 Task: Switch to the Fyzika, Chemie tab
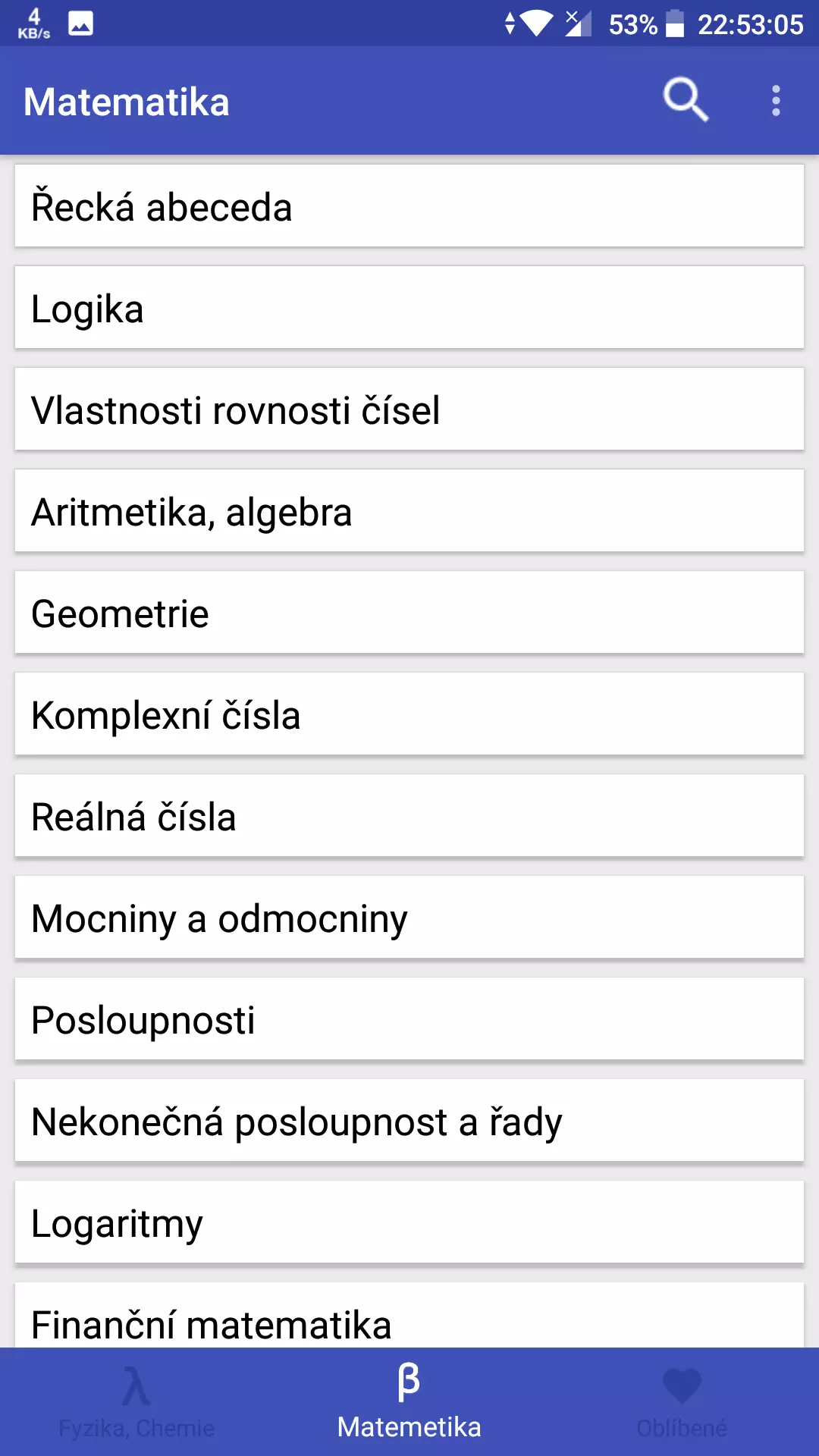(x=136, y=1403)
